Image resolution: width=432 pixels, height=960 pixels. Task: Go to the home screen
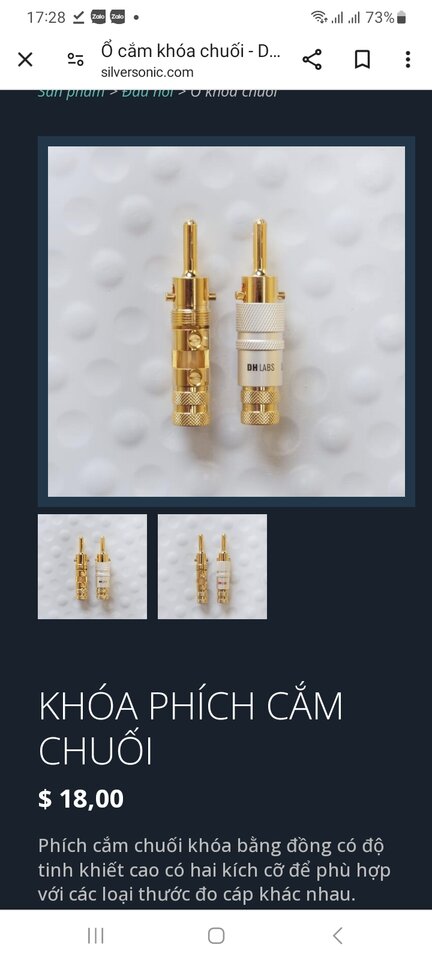tap(216, 936)
